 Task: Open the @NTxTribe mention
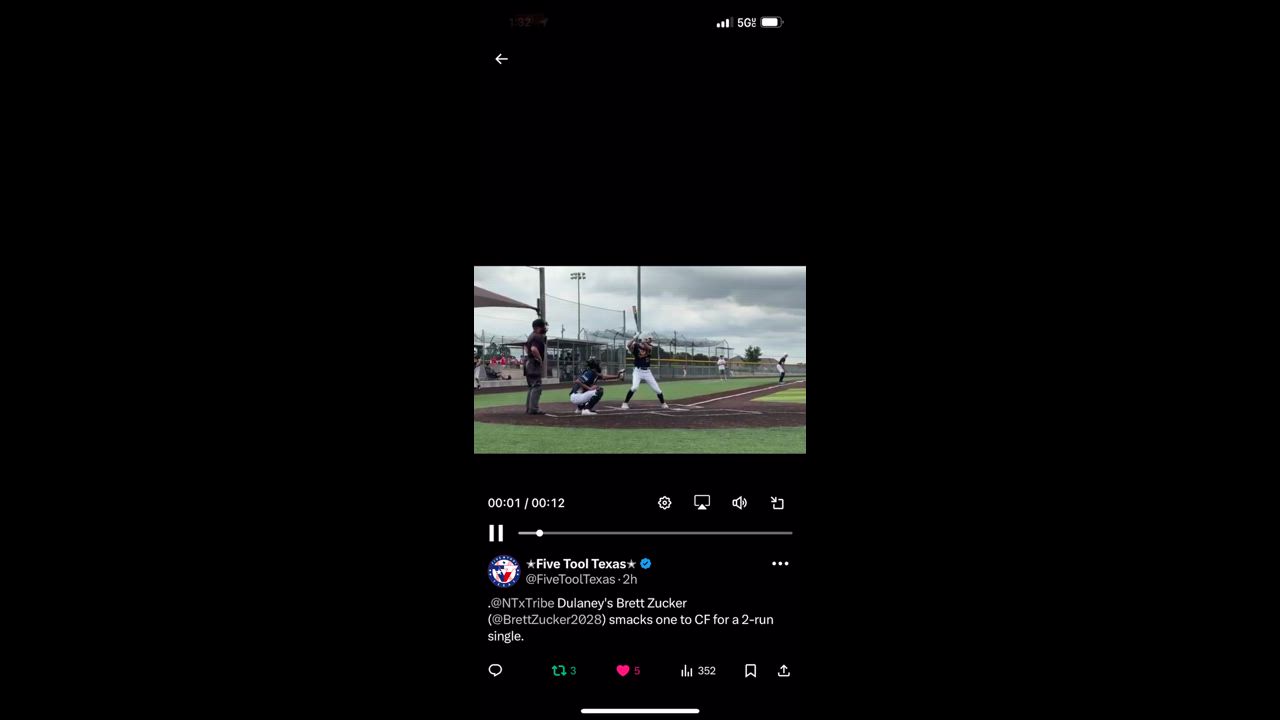522,603
